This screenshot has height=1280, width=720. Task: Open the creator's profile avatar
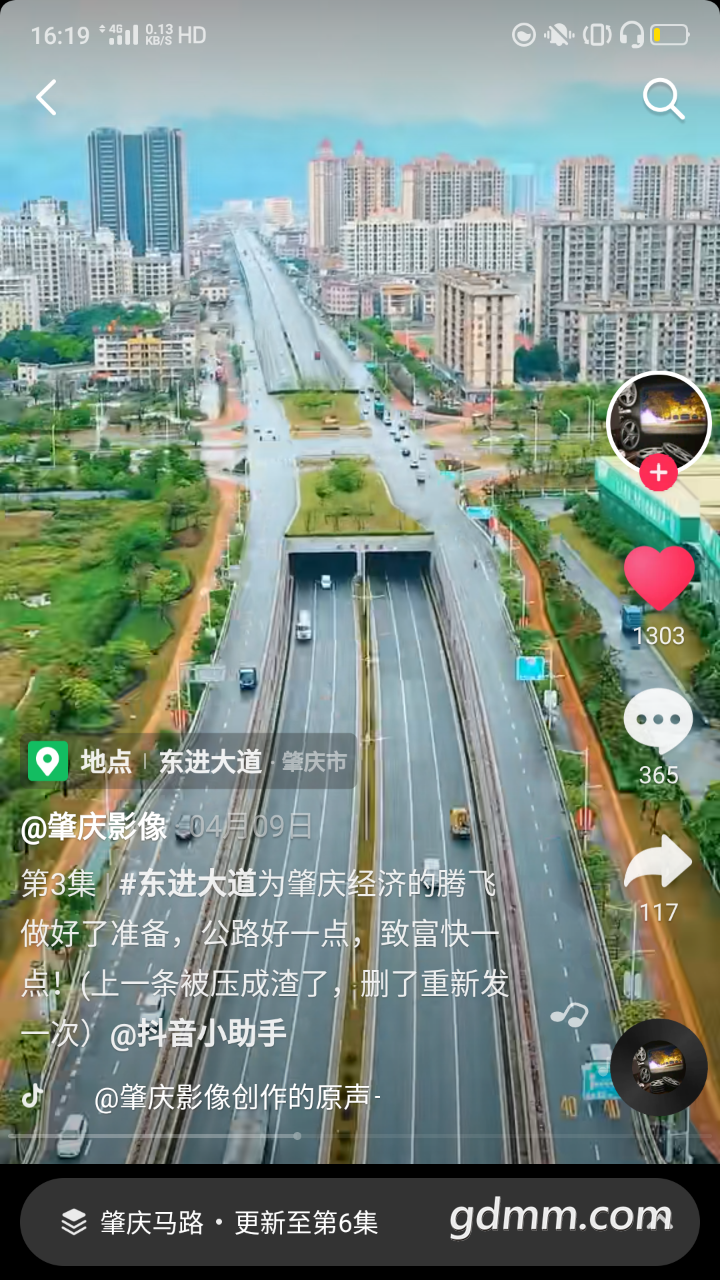[x=658, y=421]
